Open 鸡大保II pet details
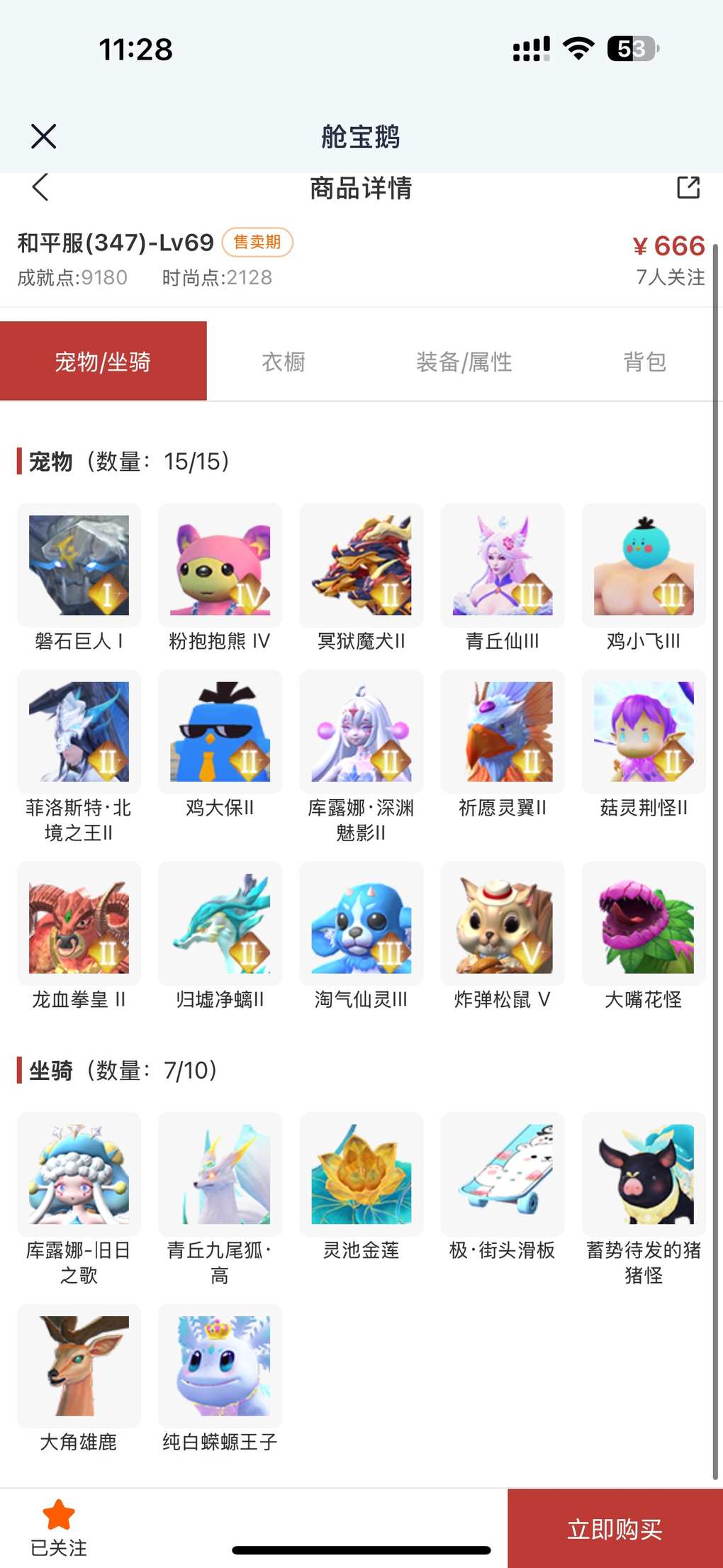723x1568 pixels. tap(220, 732)
